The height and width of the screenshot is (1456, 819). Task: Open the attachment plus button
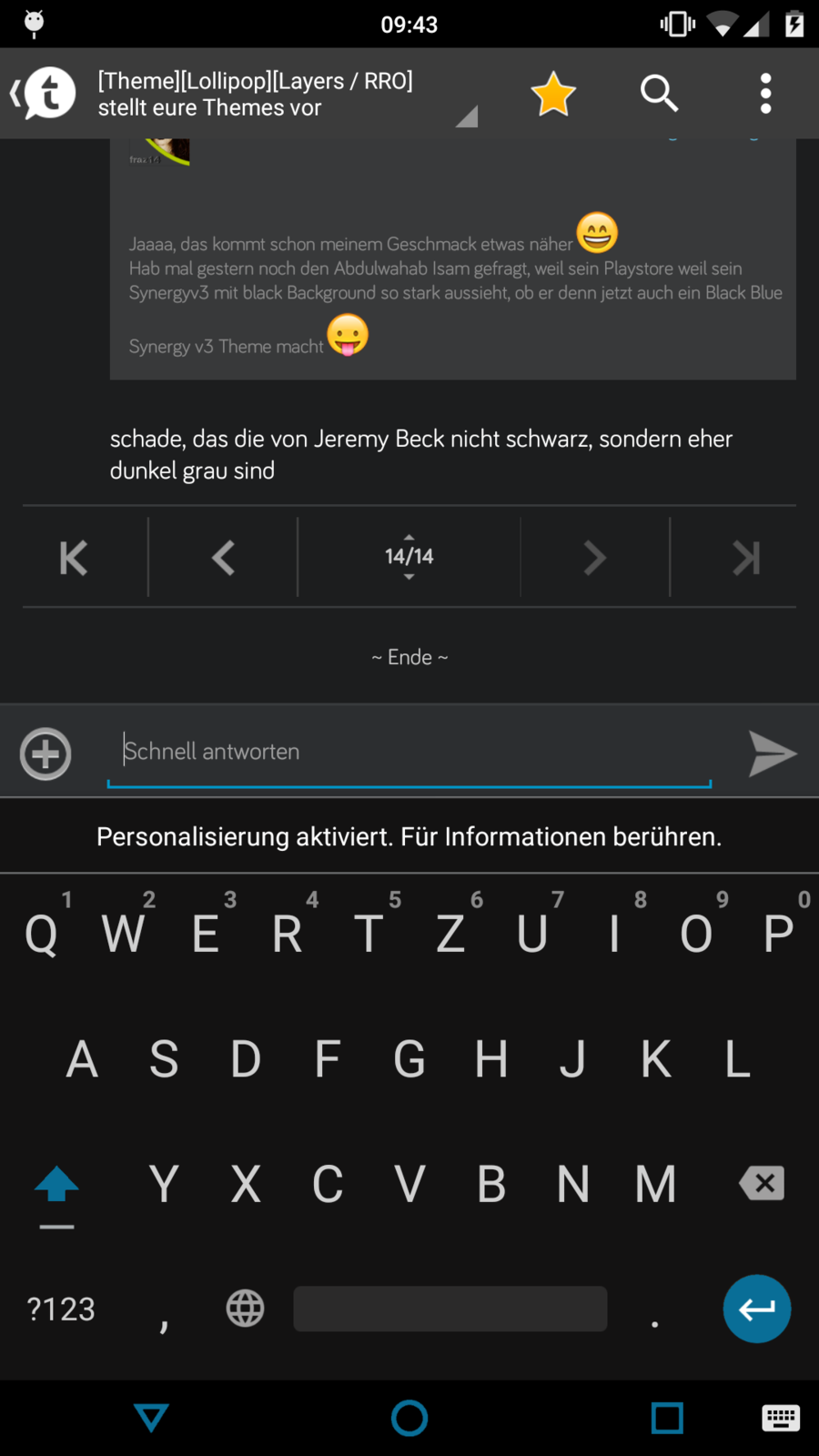tap(45, 753)
